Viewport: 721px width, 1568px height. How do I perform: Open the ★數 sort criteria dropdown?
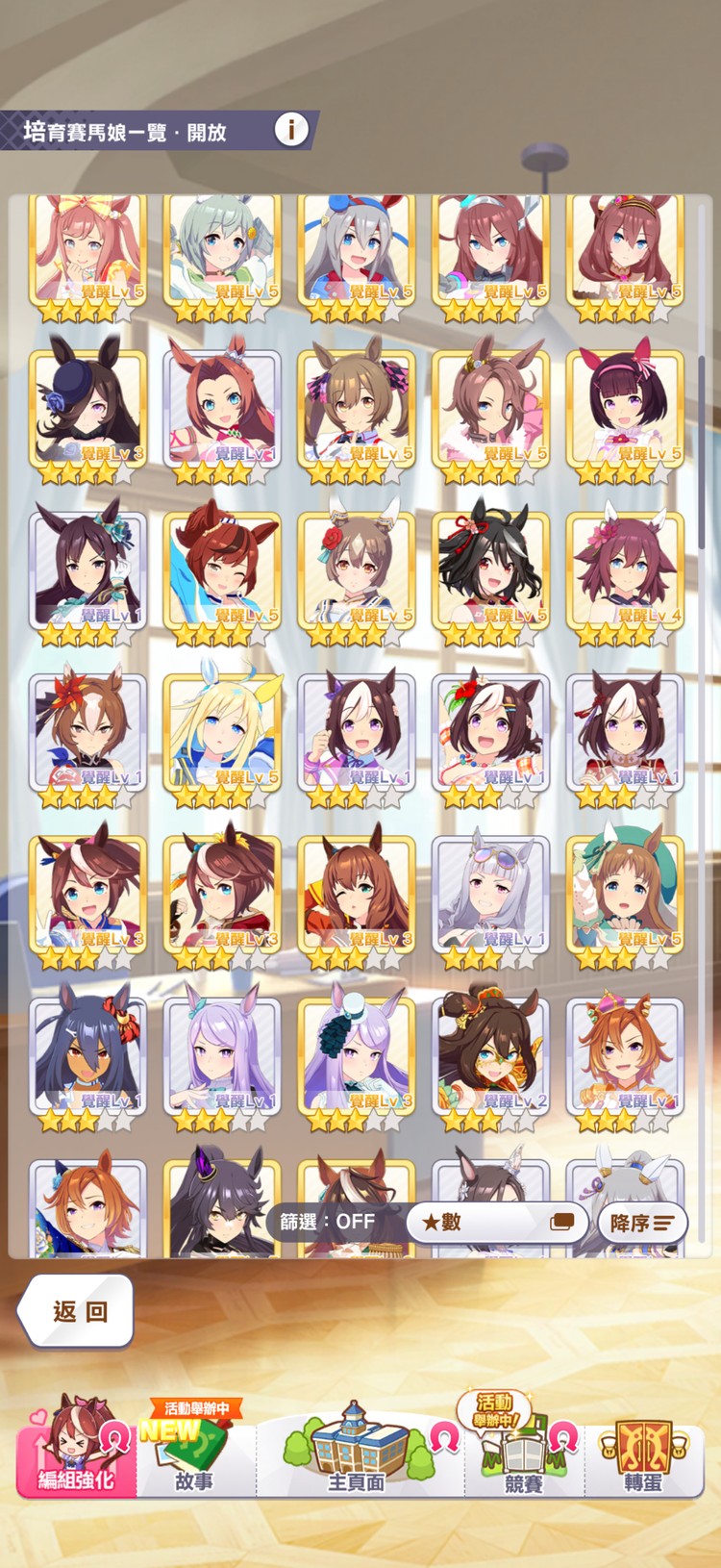point(496,1222)
